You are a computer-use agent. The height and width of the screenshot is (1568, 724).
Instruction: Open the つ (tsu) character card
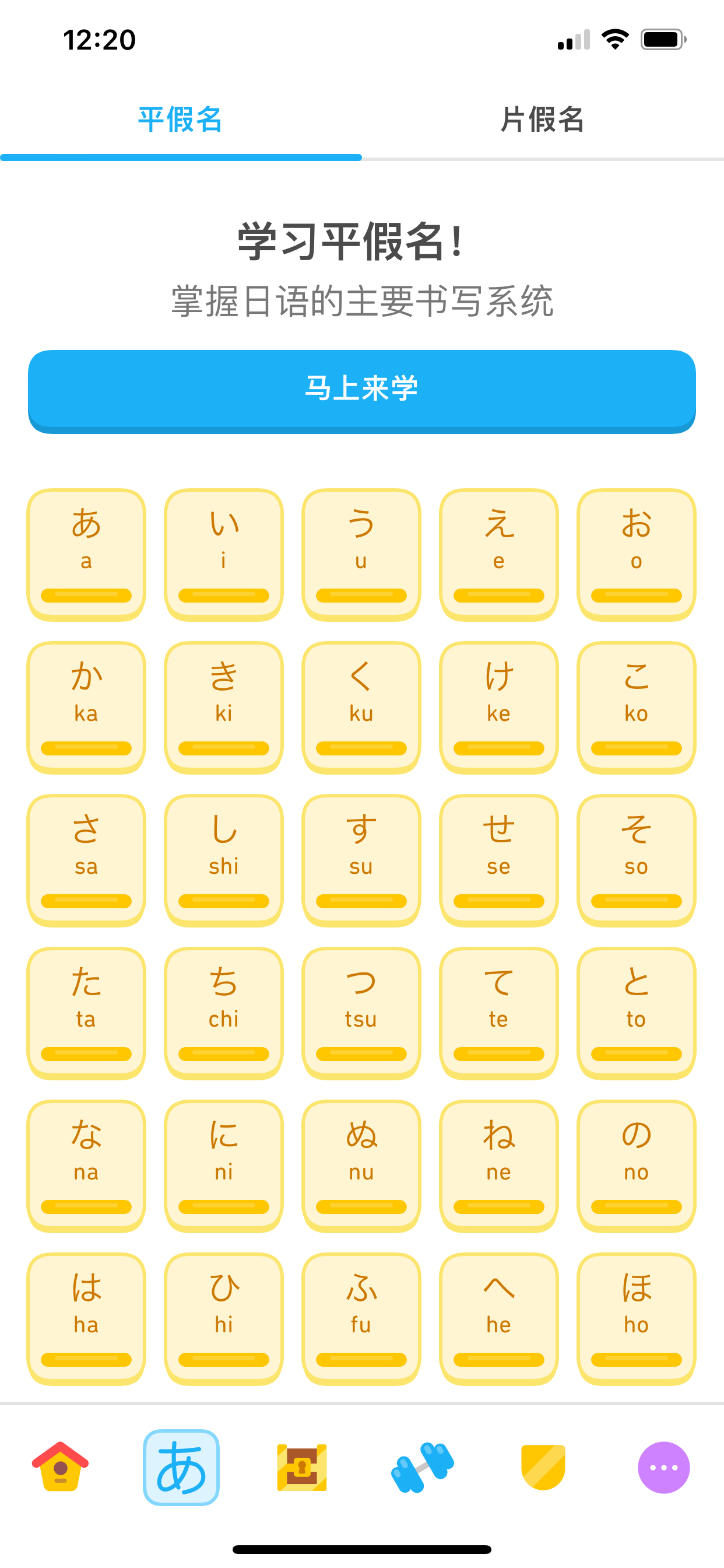[361, 1013]
